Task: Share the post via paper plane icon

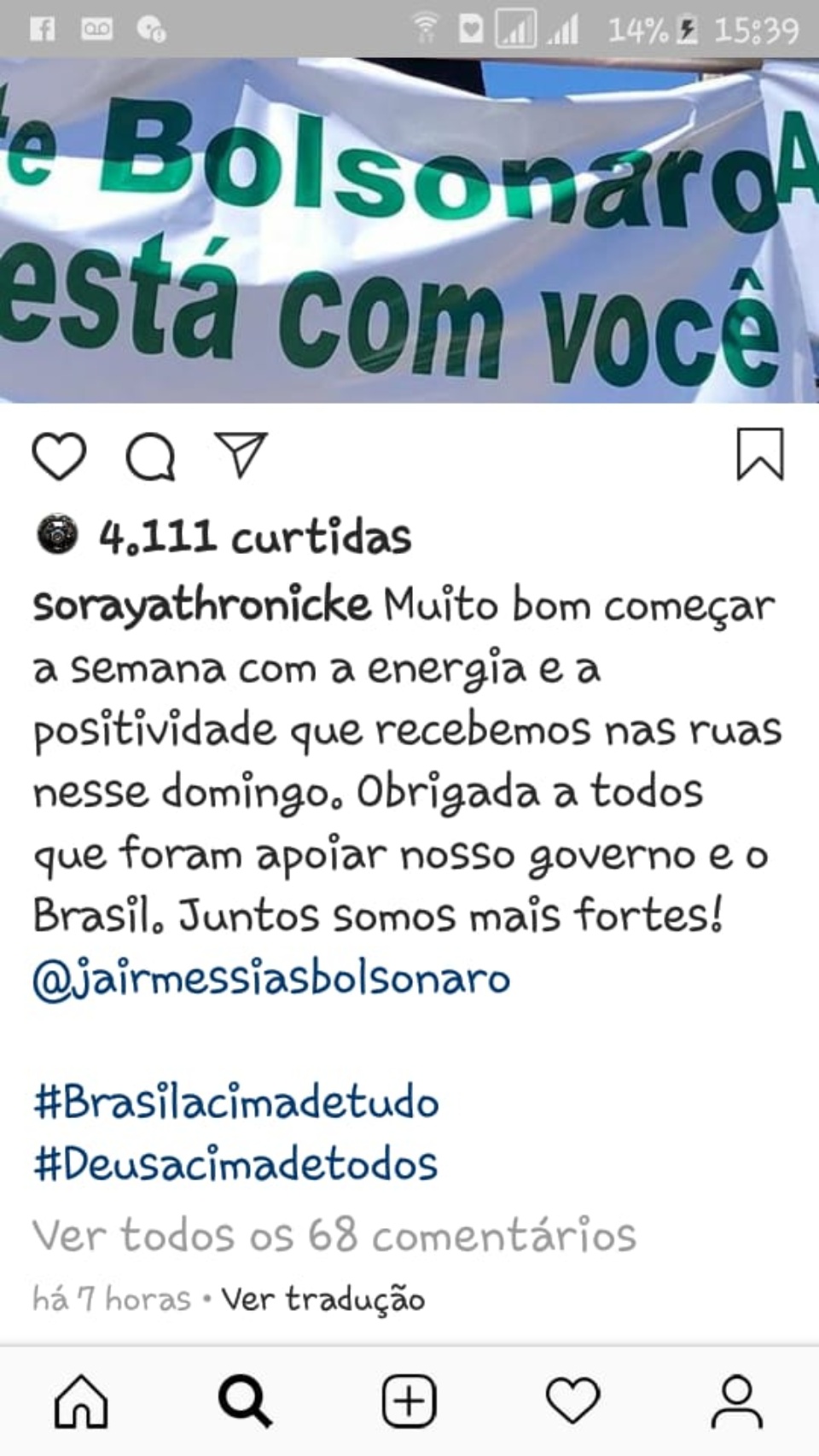Action: pos(241,454)
